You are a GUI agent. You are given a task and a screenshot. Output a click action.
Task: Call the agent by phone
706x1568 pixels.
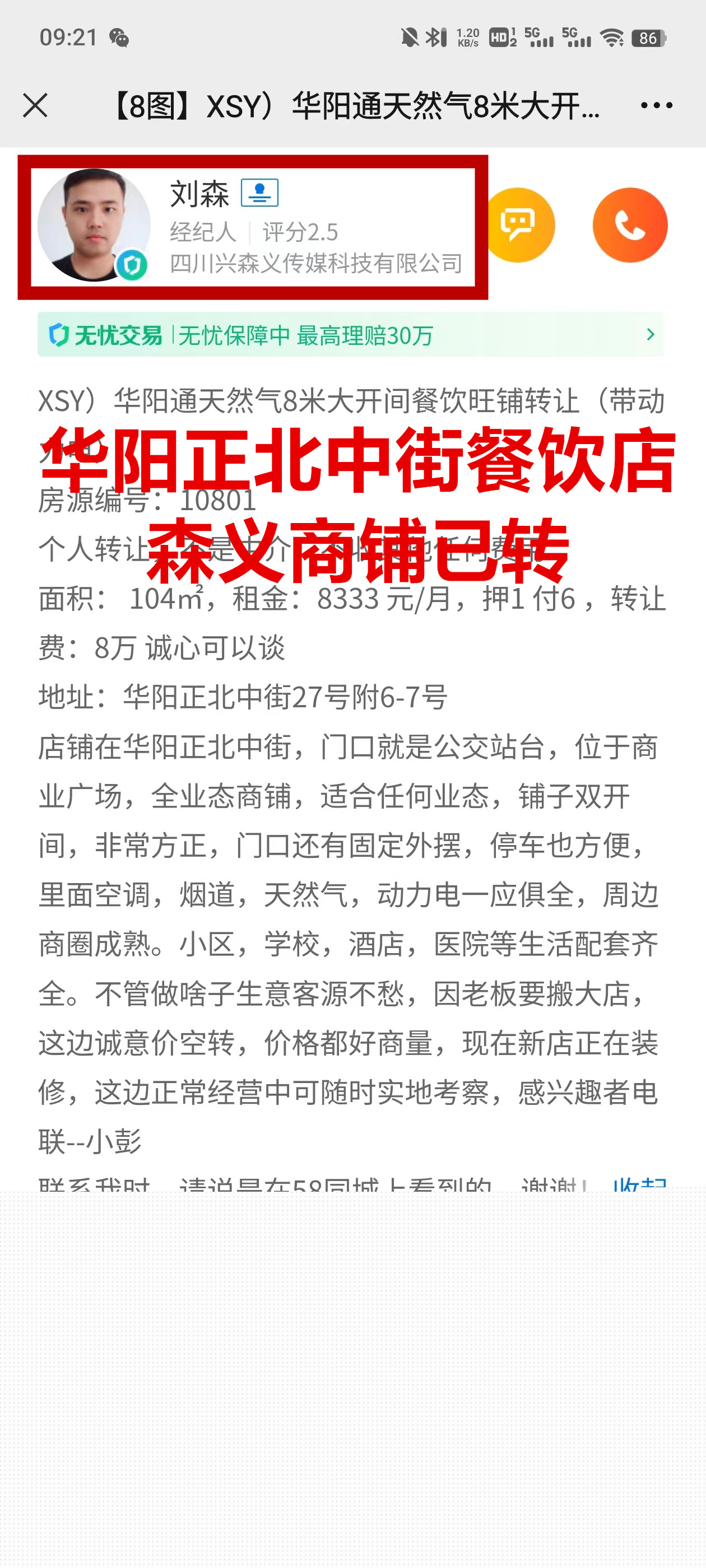click(x=629, y=225)
